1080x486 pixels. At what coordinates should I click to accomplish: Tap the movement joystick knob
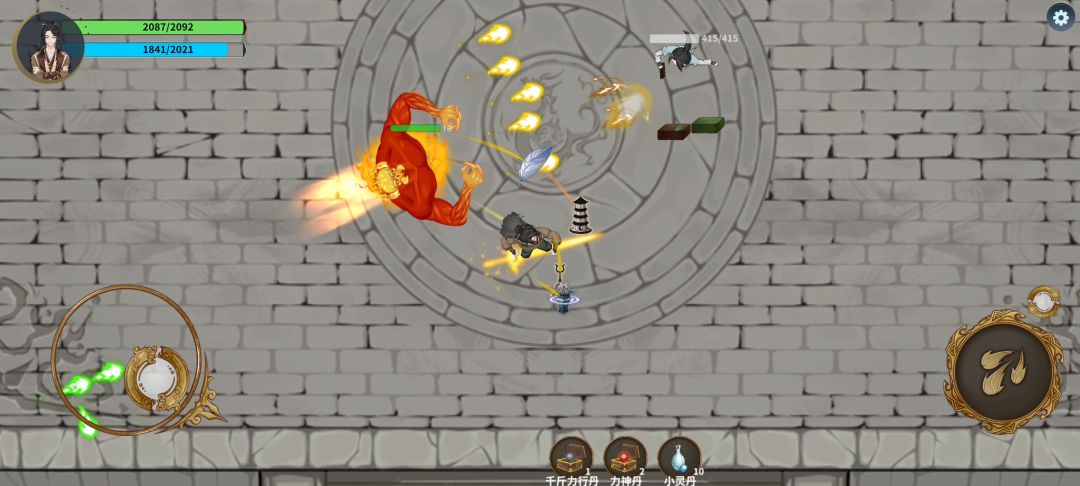157,377
